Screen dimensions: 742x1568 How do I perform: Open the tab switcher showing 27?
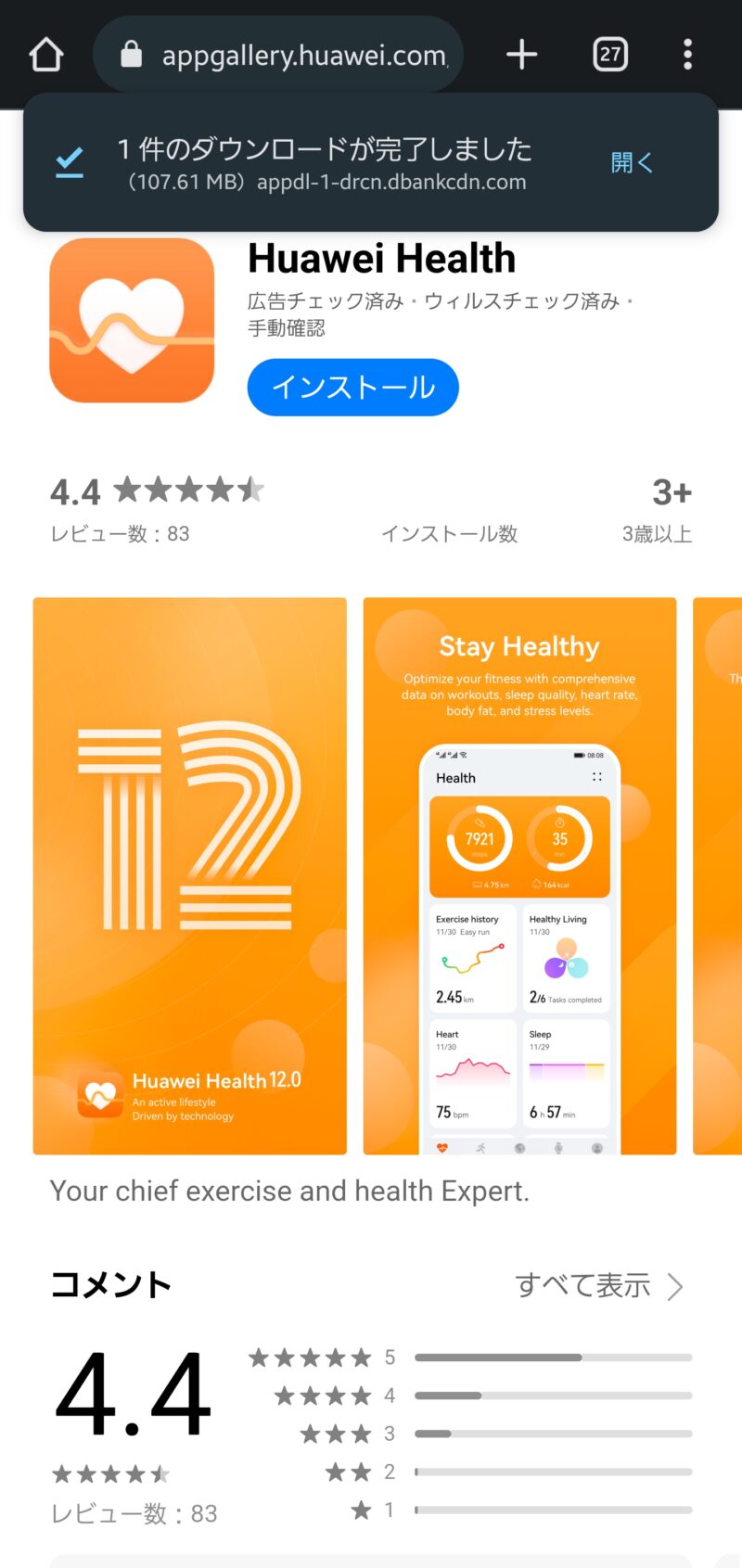pyautogui.click(x=610, y=55)
